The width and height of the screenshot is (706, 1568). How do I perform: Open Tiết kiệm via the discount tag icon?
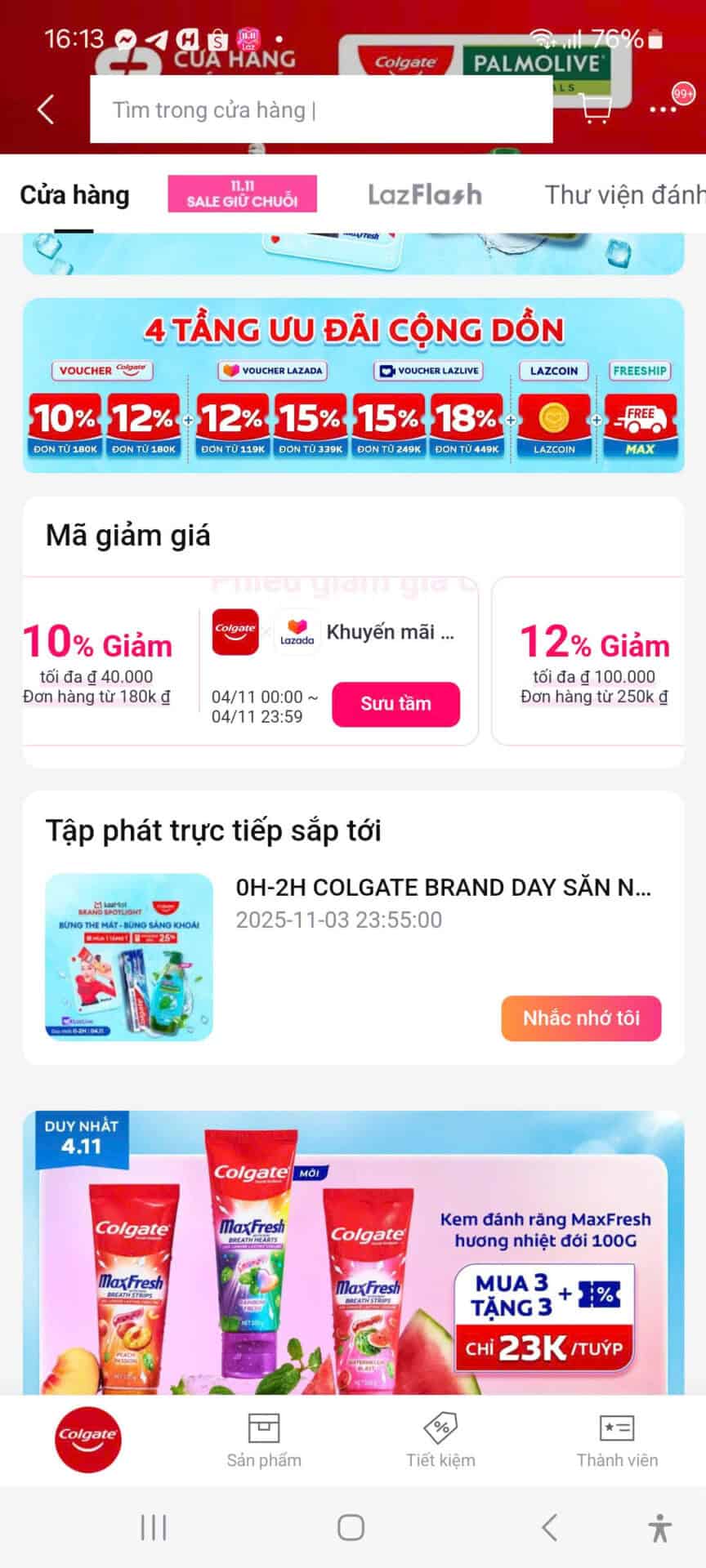pos(441,1437)
